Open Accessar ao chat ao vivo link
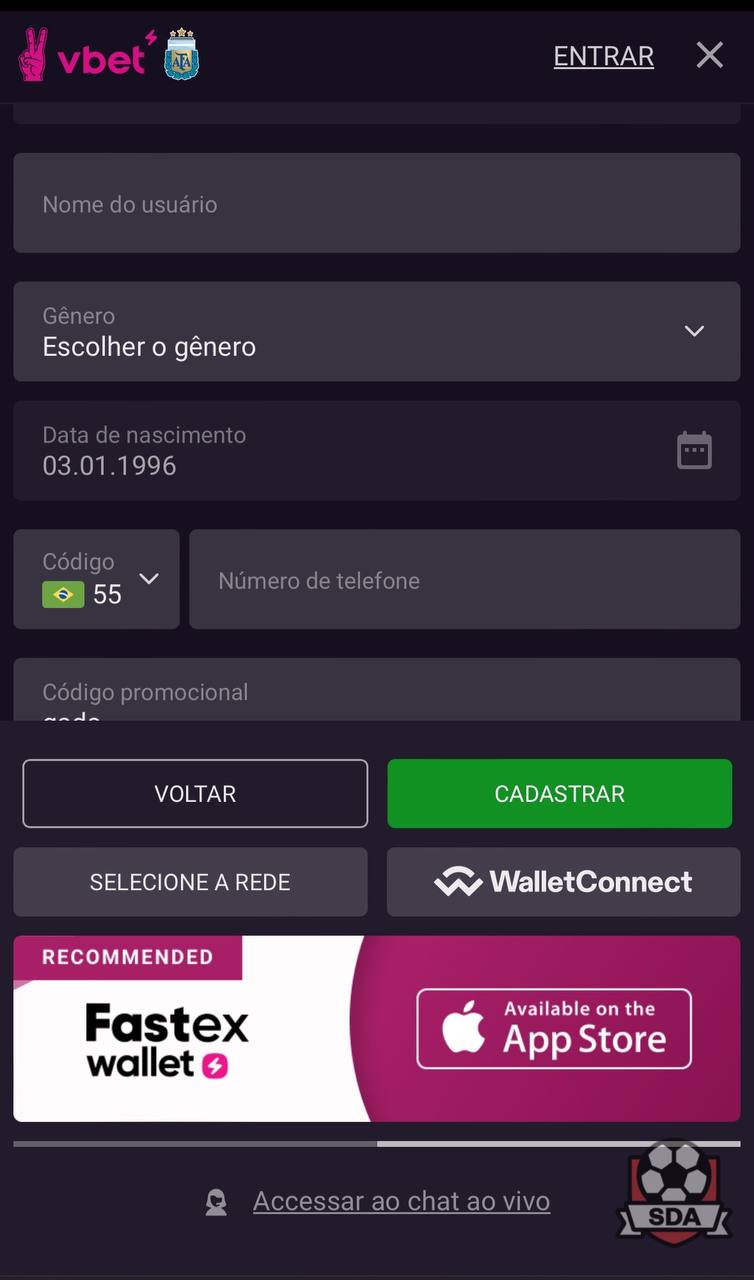Viewport: 754px width, 1280px height. [x=401, y=1201]
